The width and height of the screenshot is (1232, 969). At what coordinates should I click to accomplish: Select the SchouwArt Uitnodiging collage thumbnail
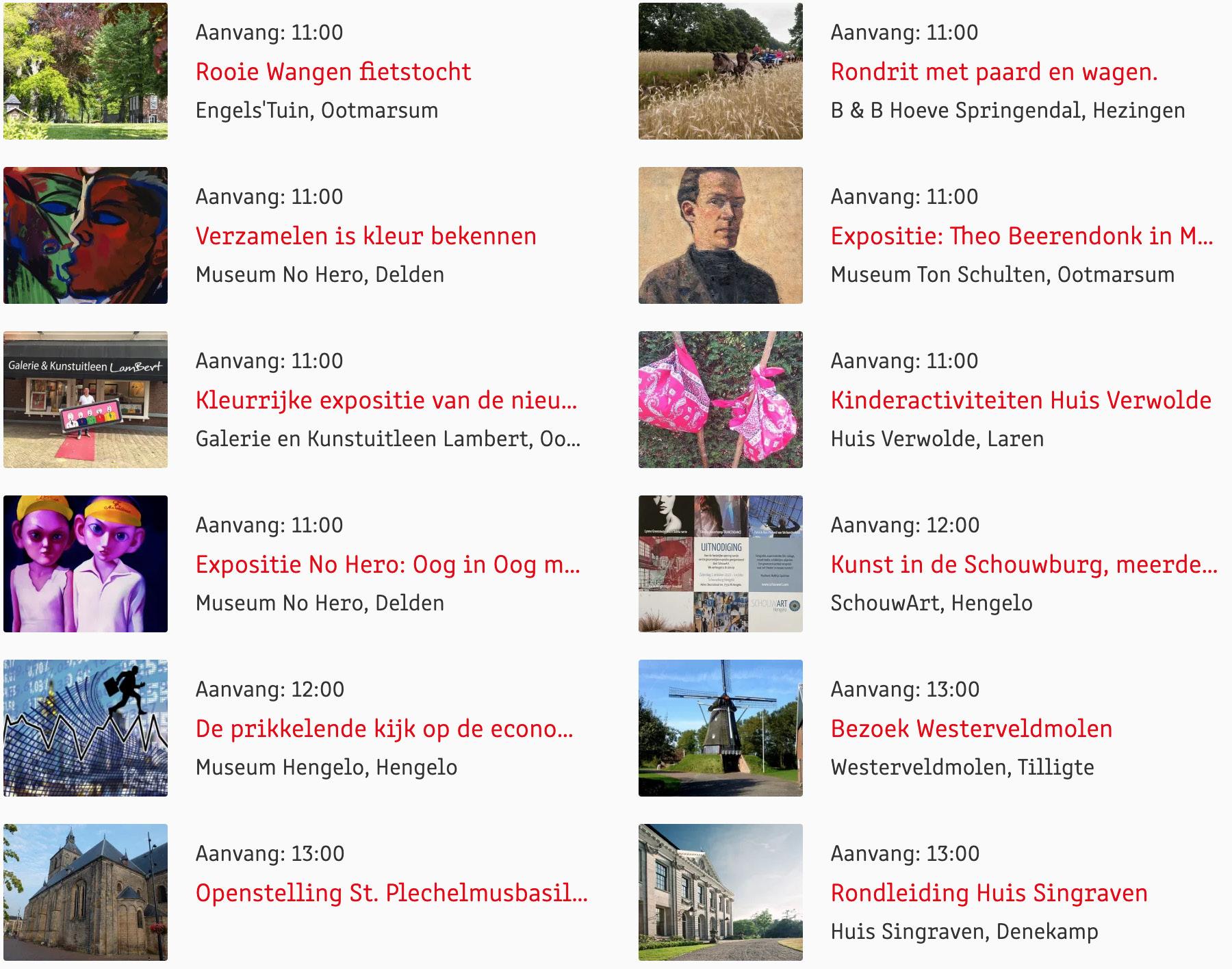(720, 564)
